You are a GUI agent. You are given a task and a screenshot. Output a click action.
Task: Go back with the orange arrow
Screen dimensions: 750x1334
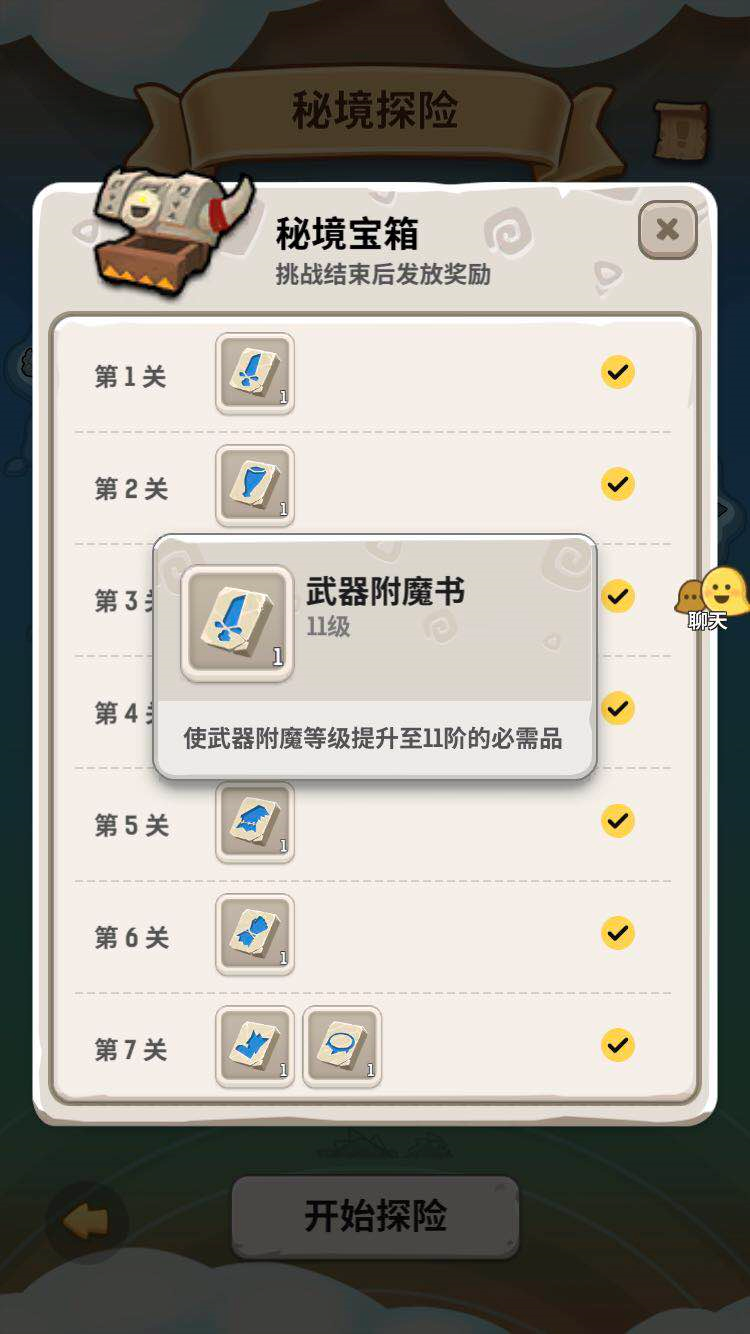pyautogui.click(x=87, y=1221)
